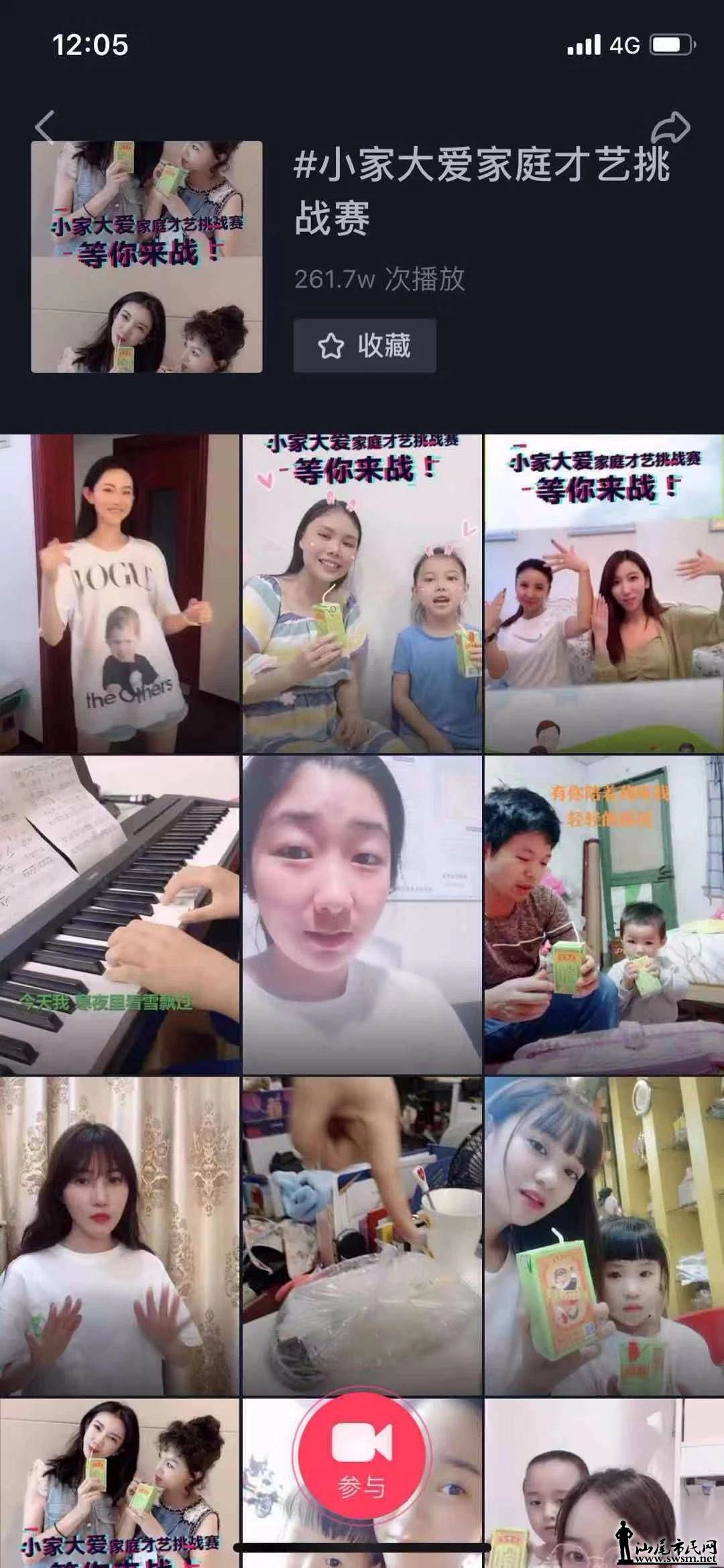Play video of mother and daughter with bunny ears

tap(362, 593)
